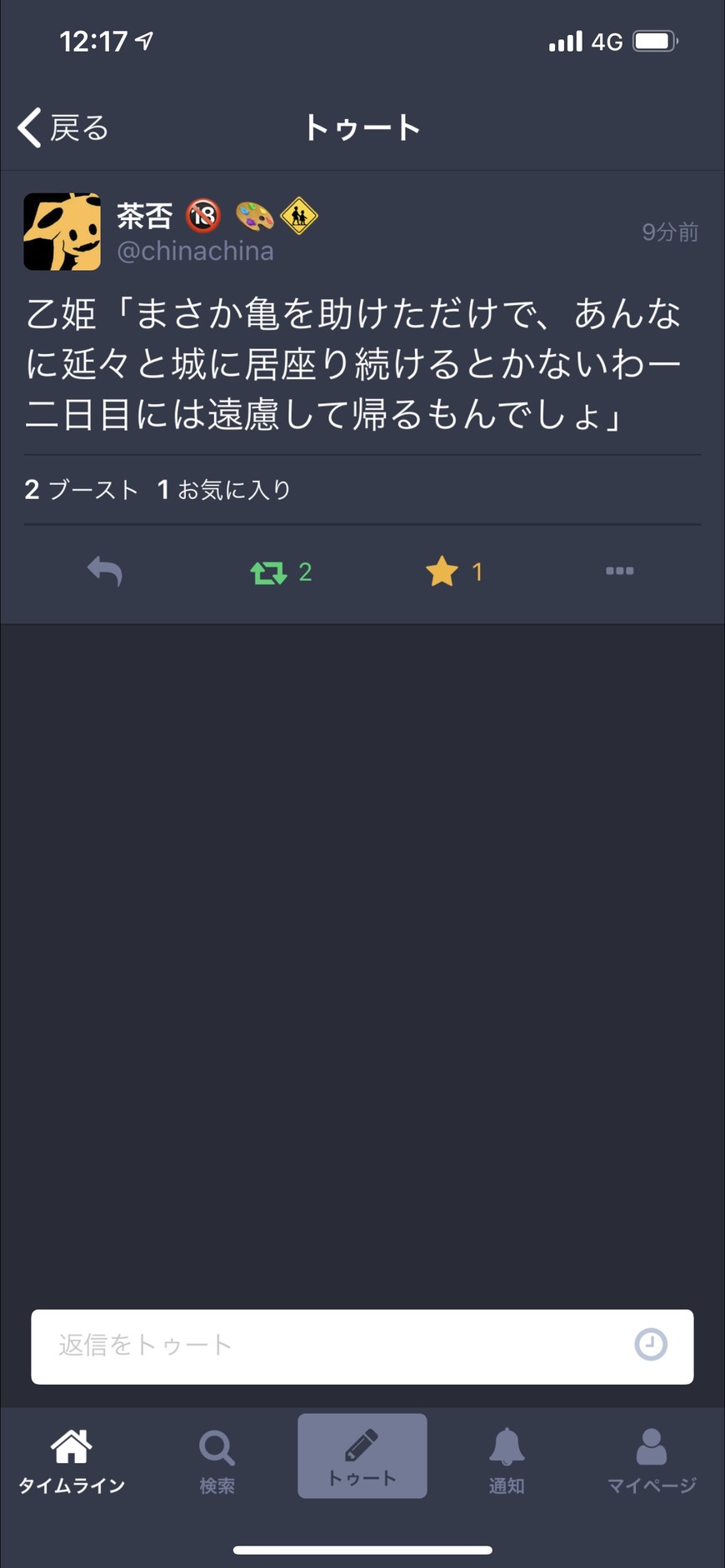The height and width of the screenshot is (1568, 725).
Task: View the list of 2 ブースト
Action: tap(82, 490)
